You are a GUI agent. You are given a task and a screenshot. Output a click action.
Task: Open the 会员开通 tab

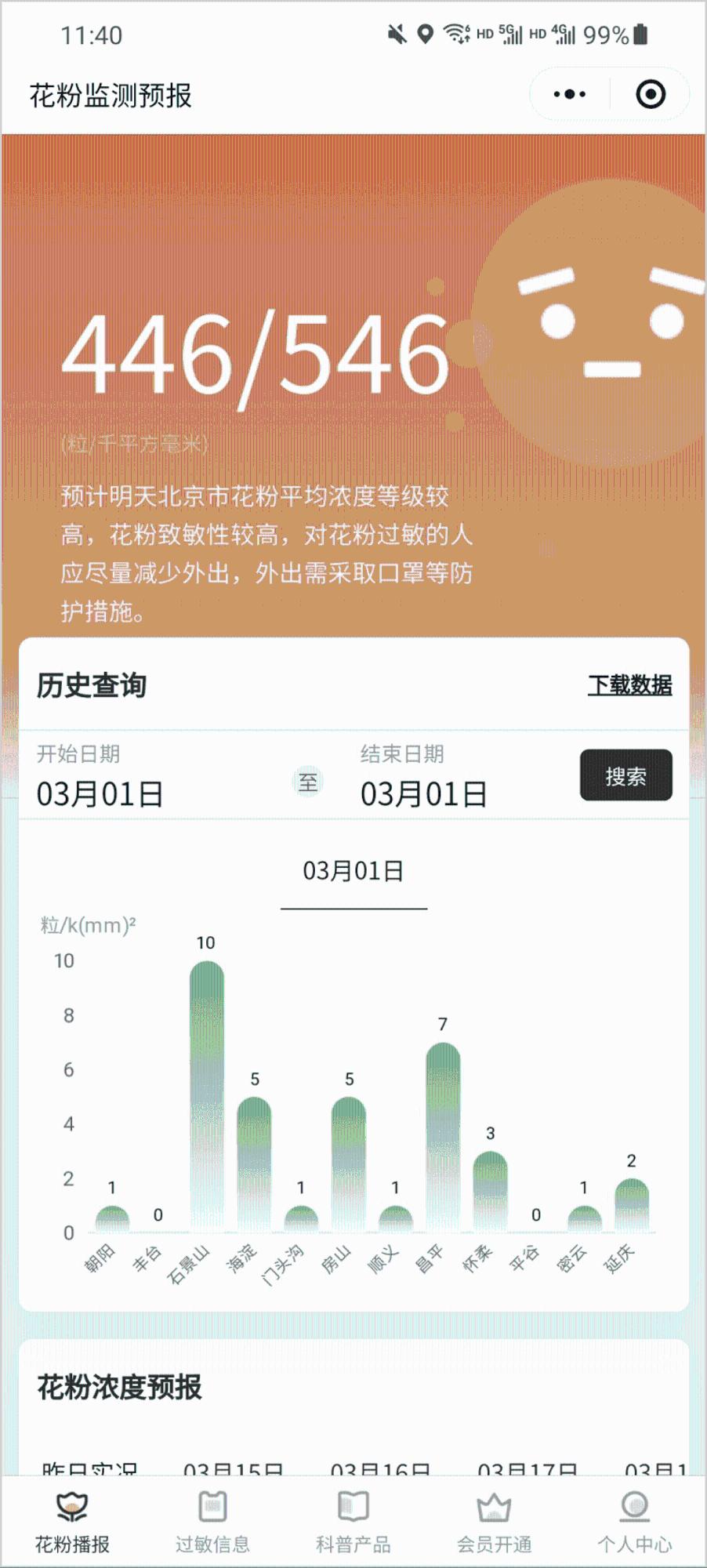[495, 1523]
